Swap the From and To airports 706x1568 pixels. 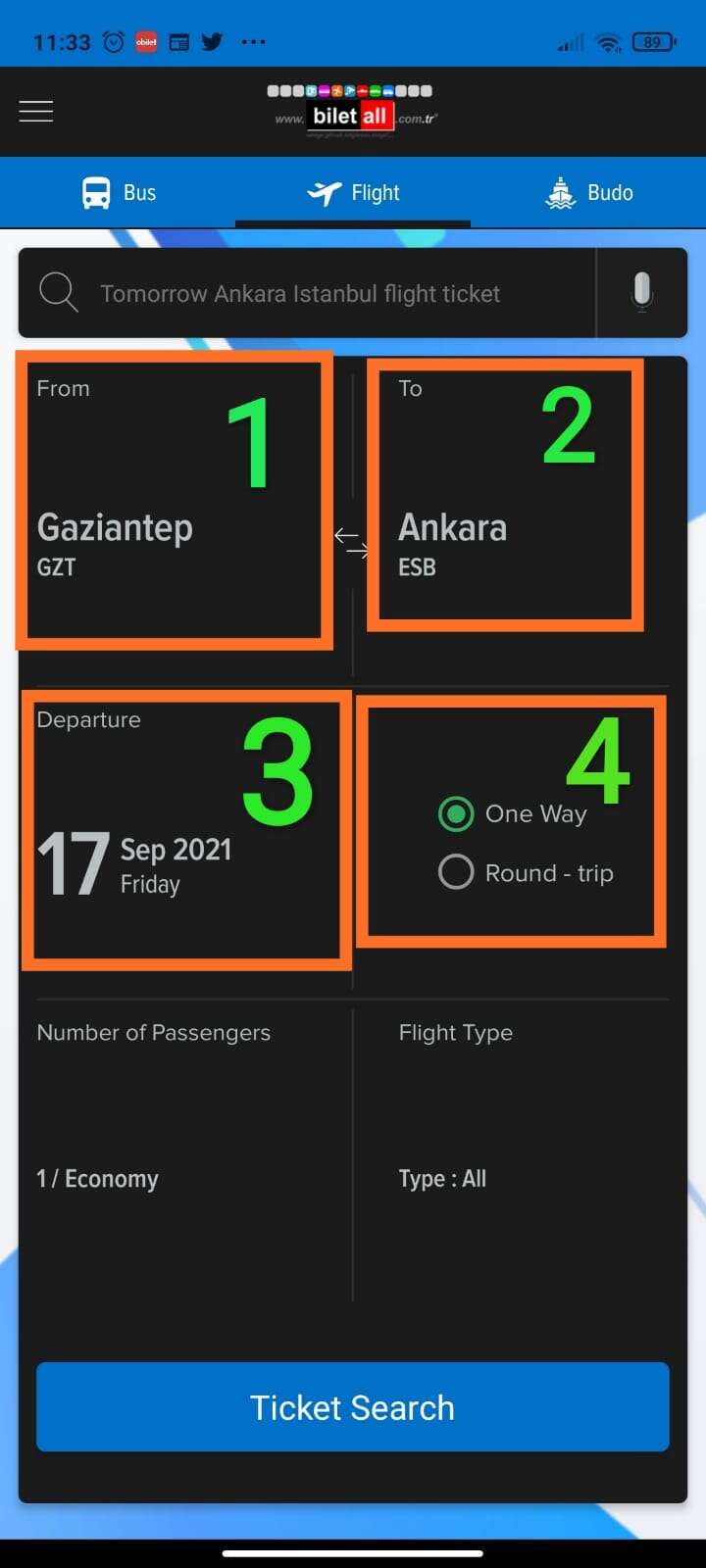pyautogui.click(x=351, y=542)
